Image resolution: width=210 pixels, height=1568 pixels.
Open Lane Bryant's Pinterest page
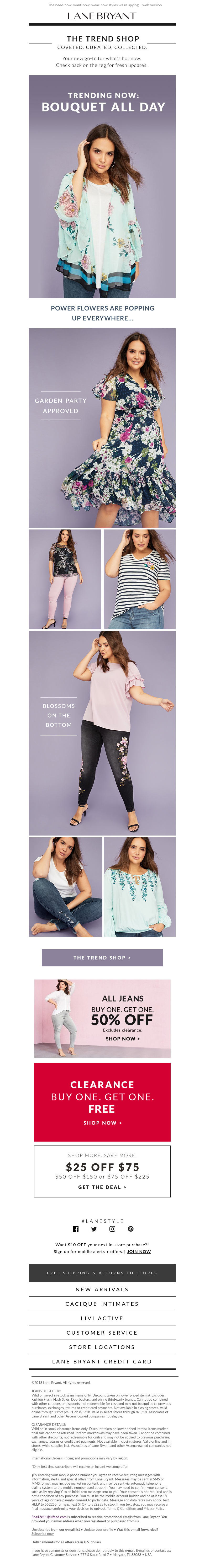(x=130, y=1228)
